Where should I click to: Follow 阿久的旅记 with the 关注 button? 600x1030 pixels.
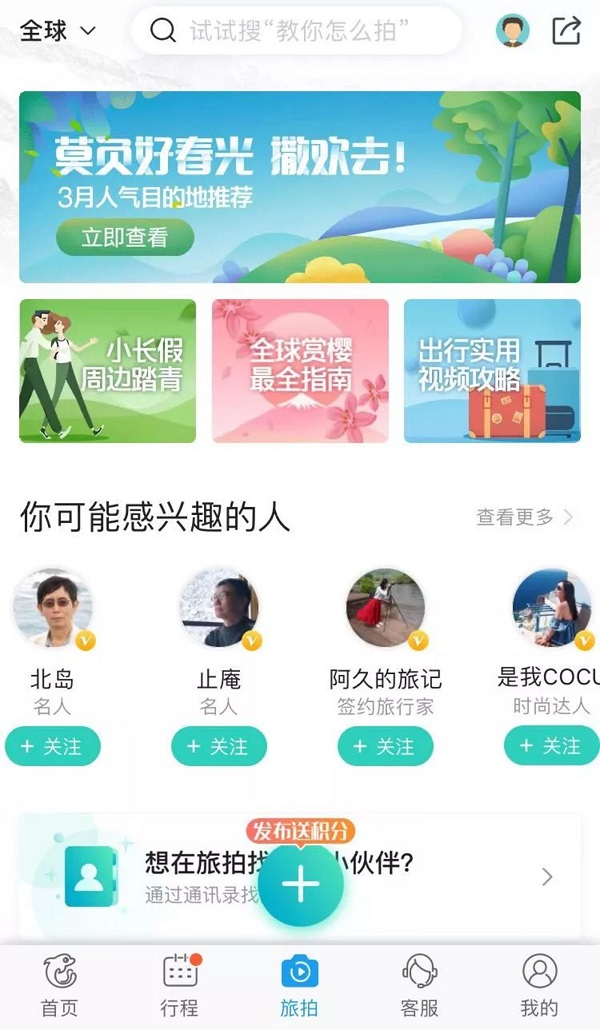(385, 746)
